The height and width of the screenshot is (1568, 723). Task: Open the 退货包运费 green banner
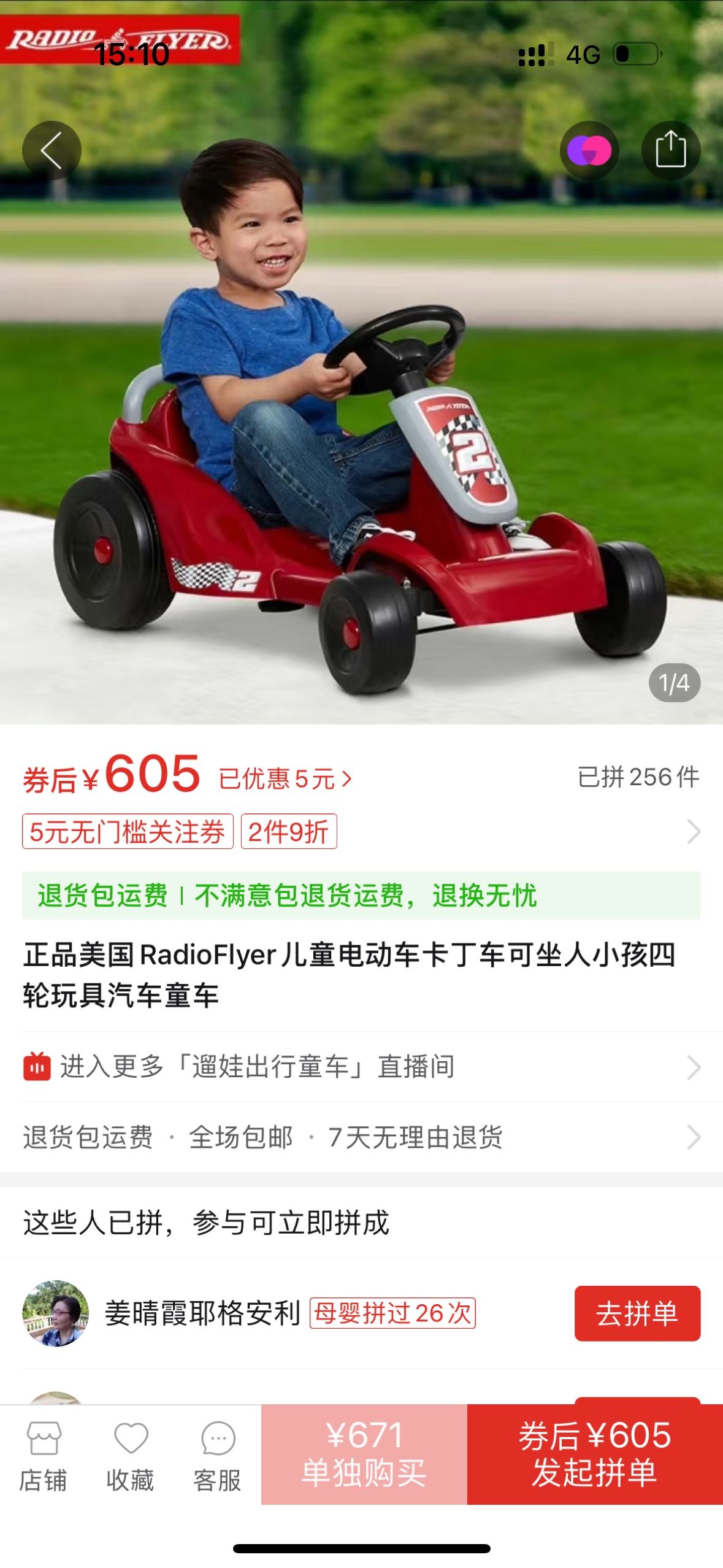coord(361,895)
